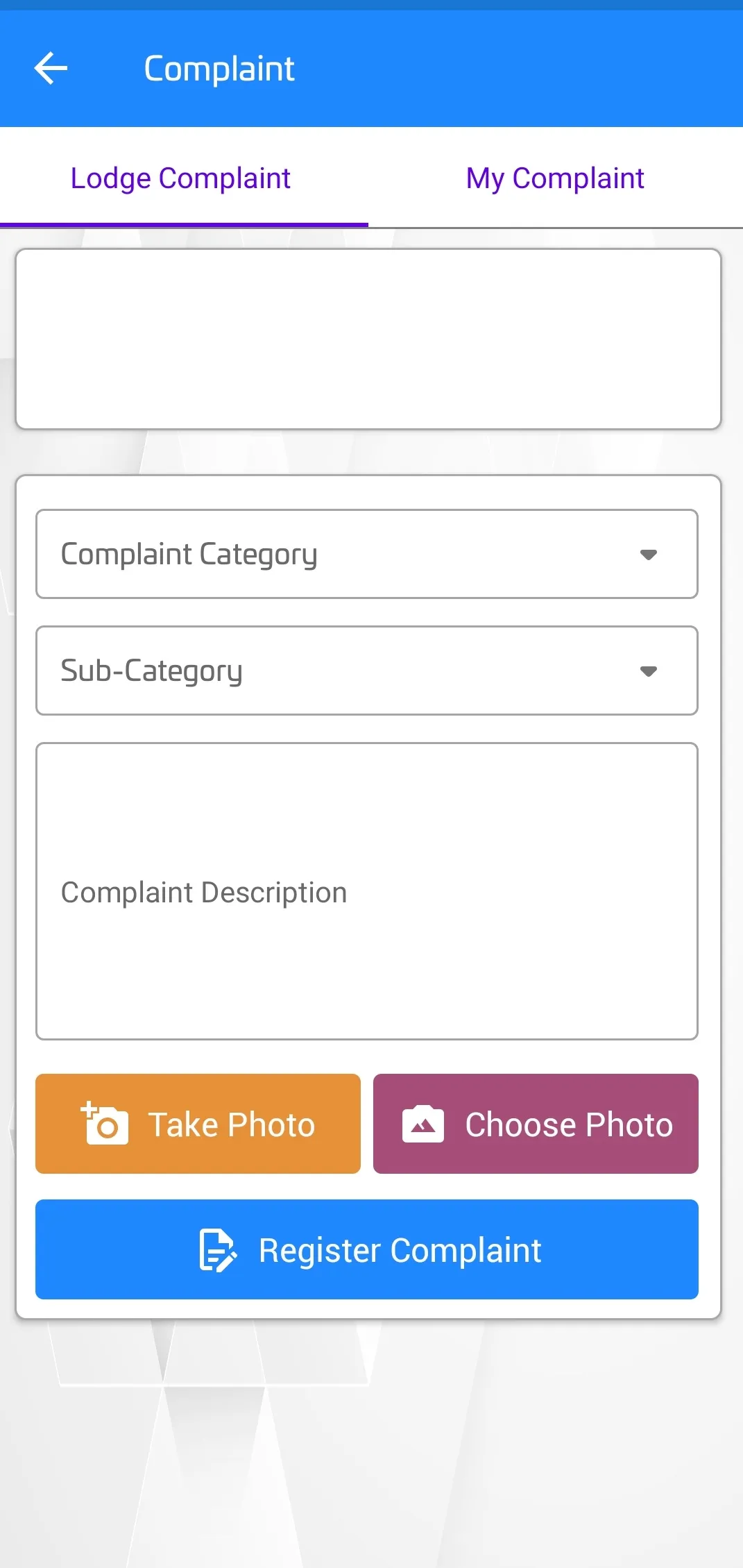Click inside the Complaint Description field

[x=366, y=891]
